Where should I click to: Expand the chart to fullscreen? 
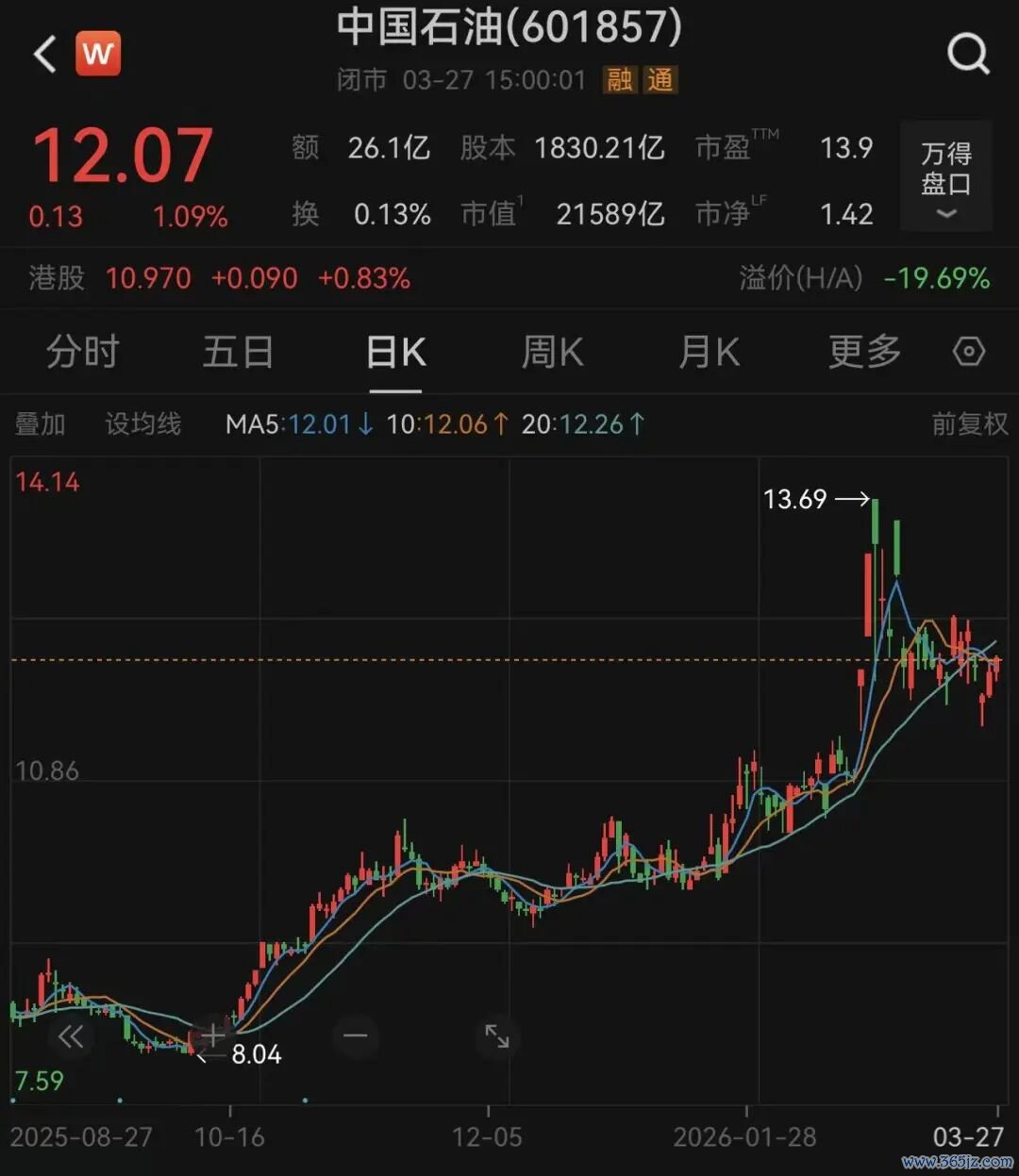[x=497, y=1036]
